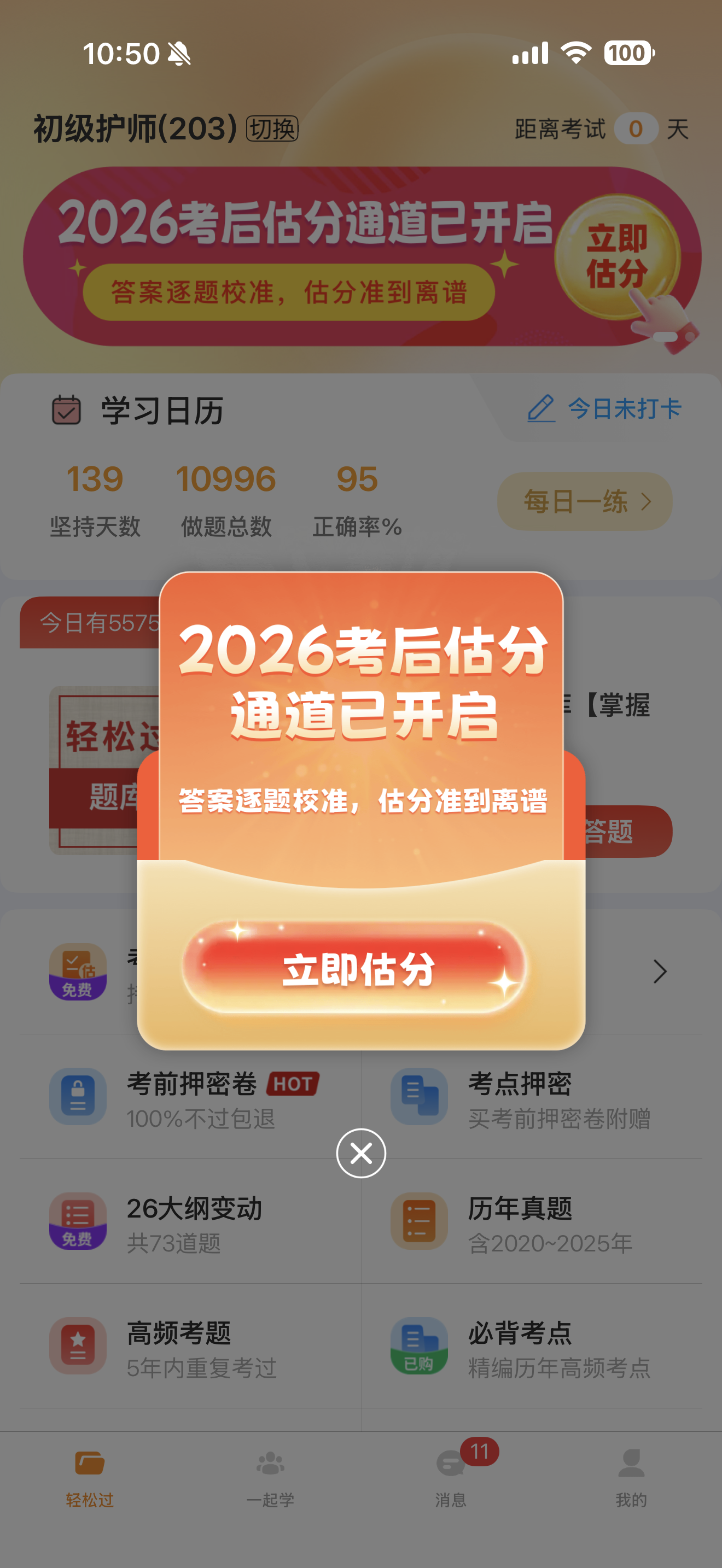Open the 2026考后估分 popup card

[361, 718]
